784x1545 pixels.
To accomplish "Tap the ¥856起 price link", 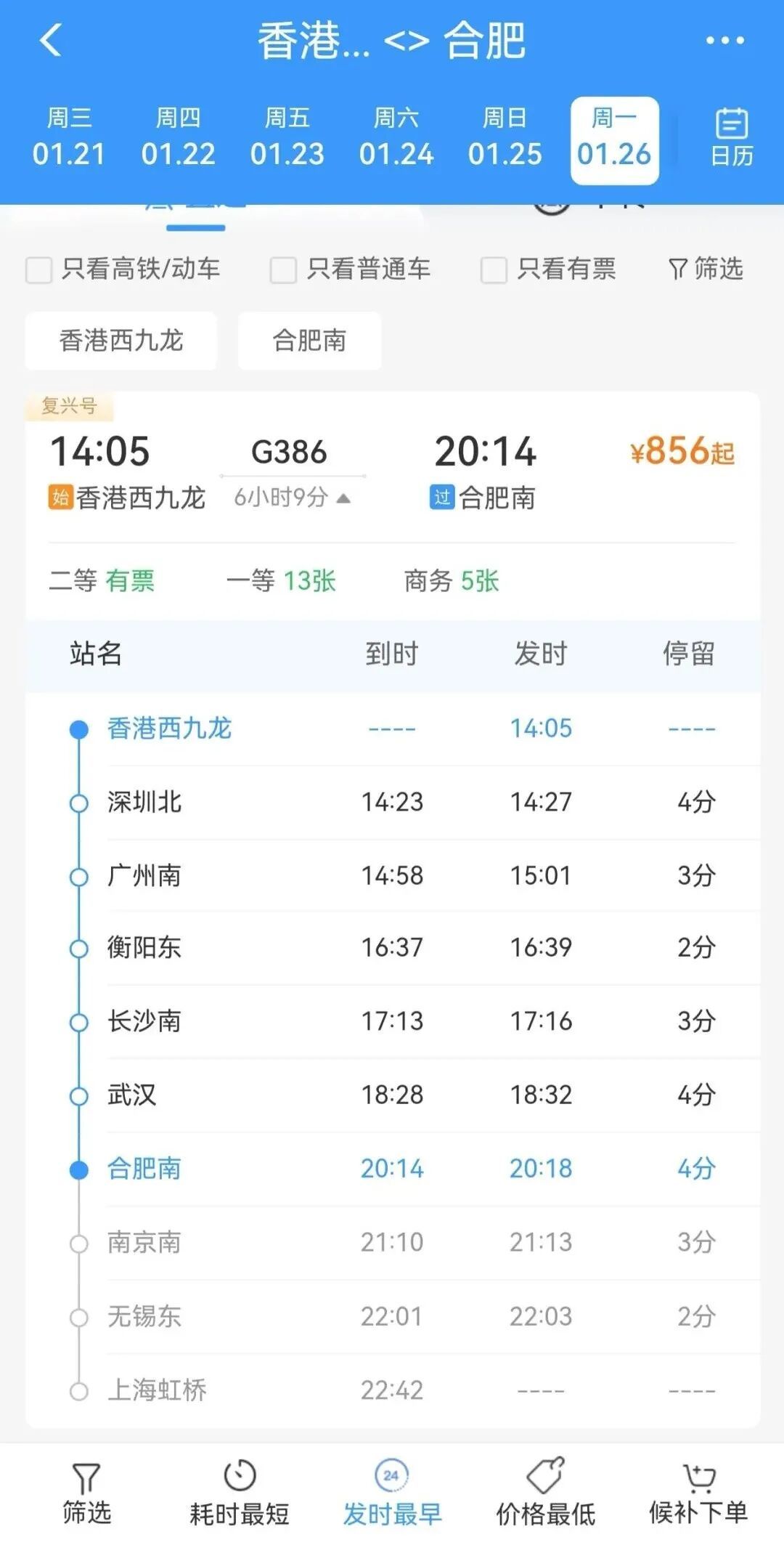I will [x=681, y=452].
